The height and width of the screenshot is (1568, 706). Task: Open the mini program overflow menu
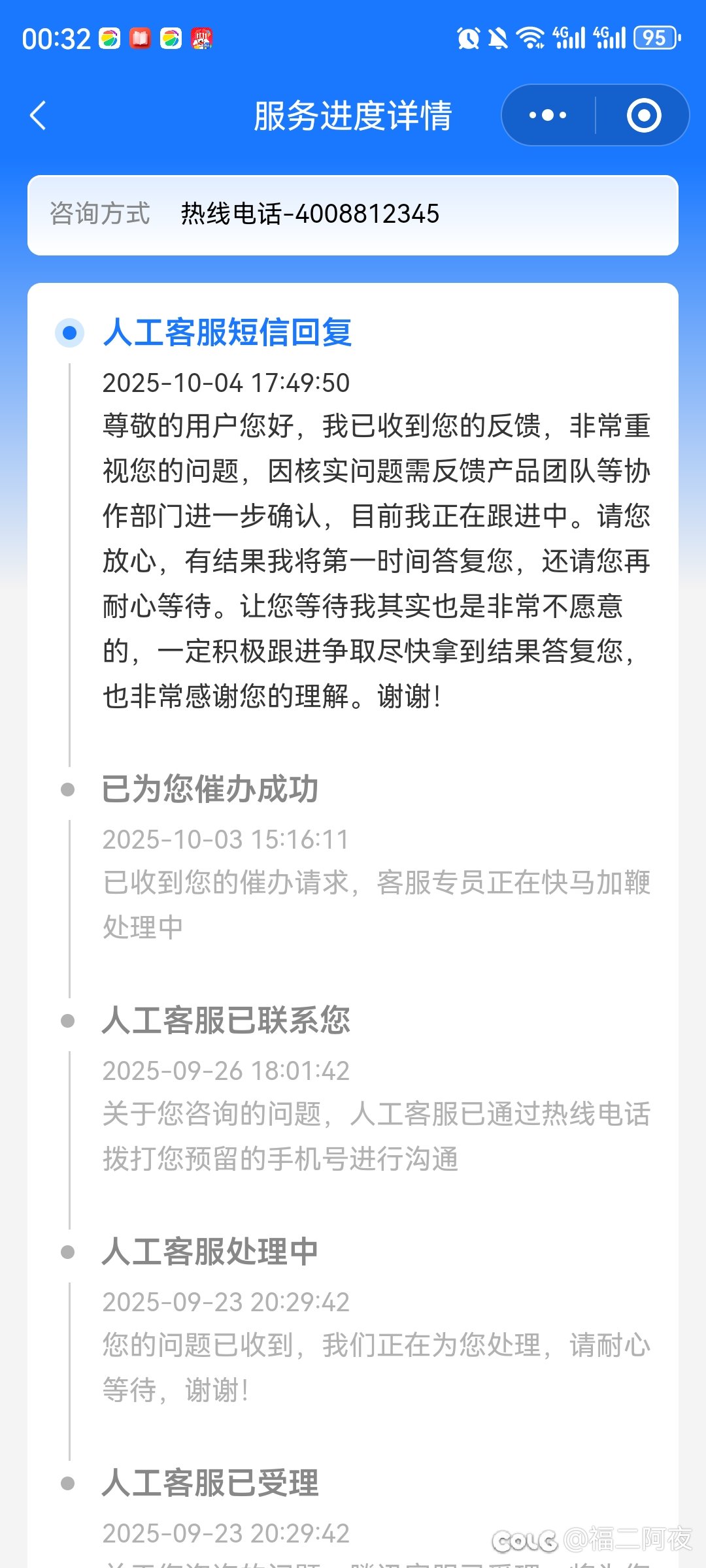click(548, 116)
